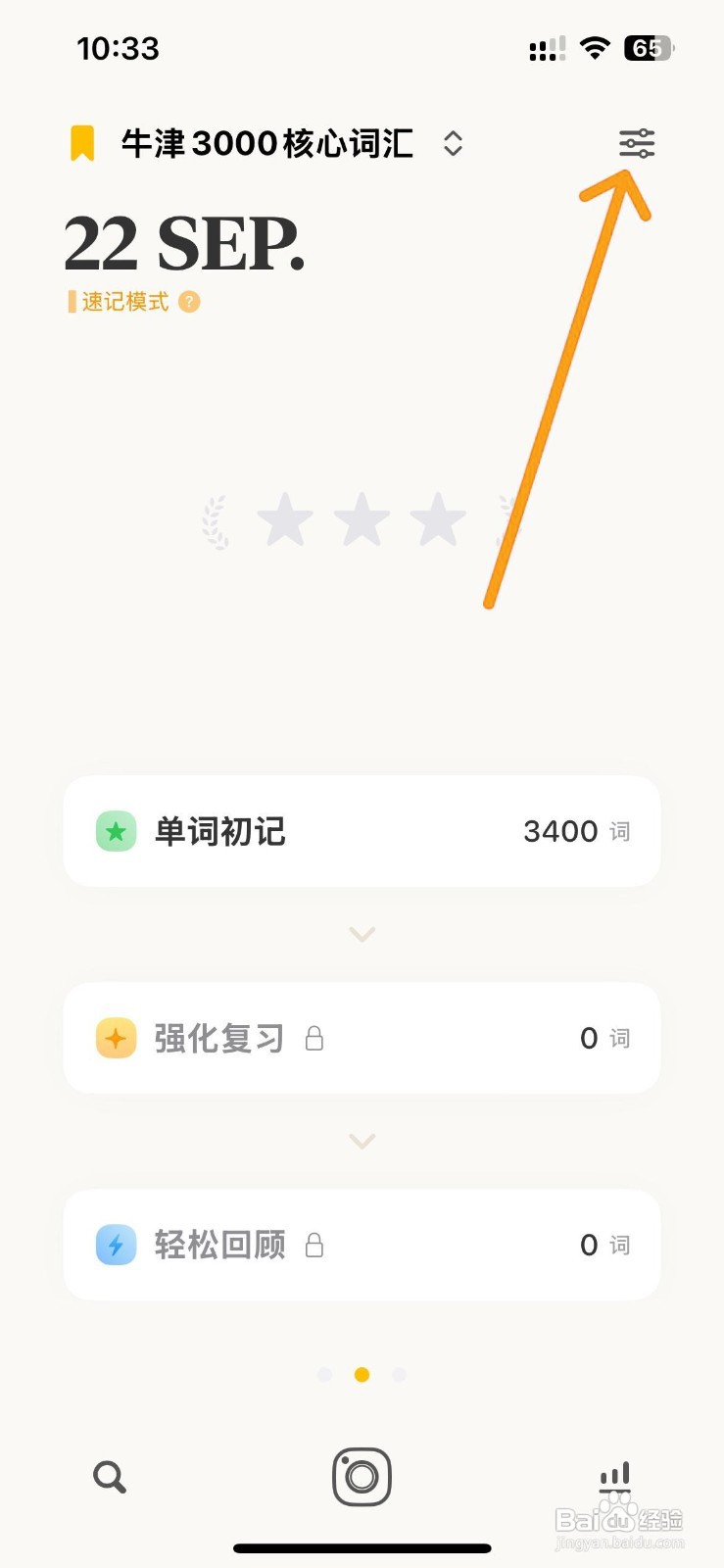Click the orange sparkle icon on 强化复习 card

click(x=116, y=1038)
